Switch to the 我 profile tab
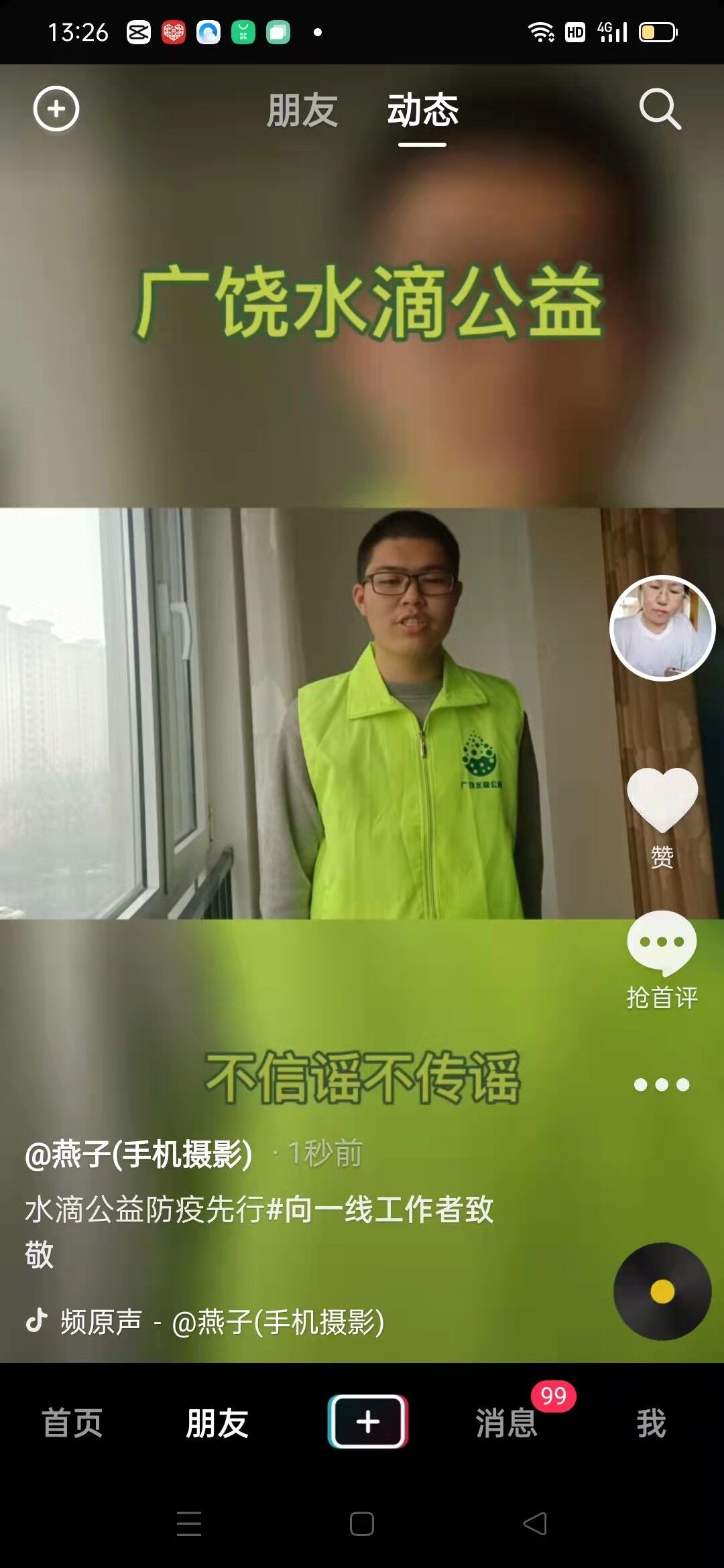This screenshot has width=724, height=1568. coord(651,1422)
